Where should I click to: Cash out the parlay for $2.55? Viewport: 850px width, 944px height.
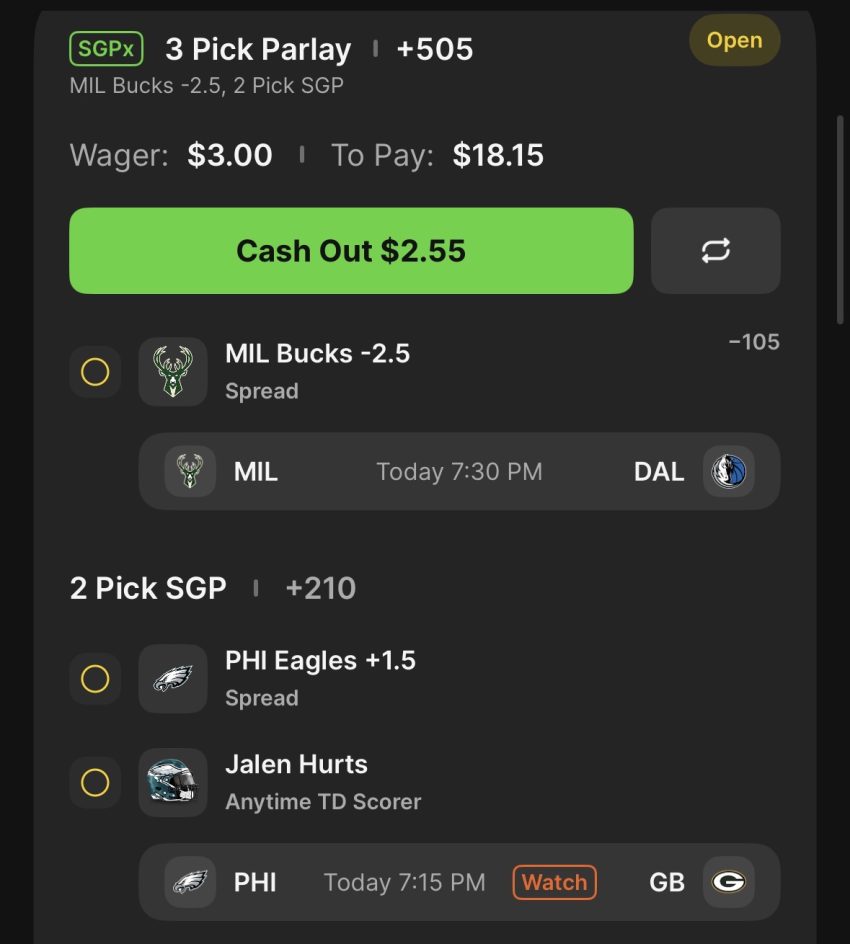(351, 251)
